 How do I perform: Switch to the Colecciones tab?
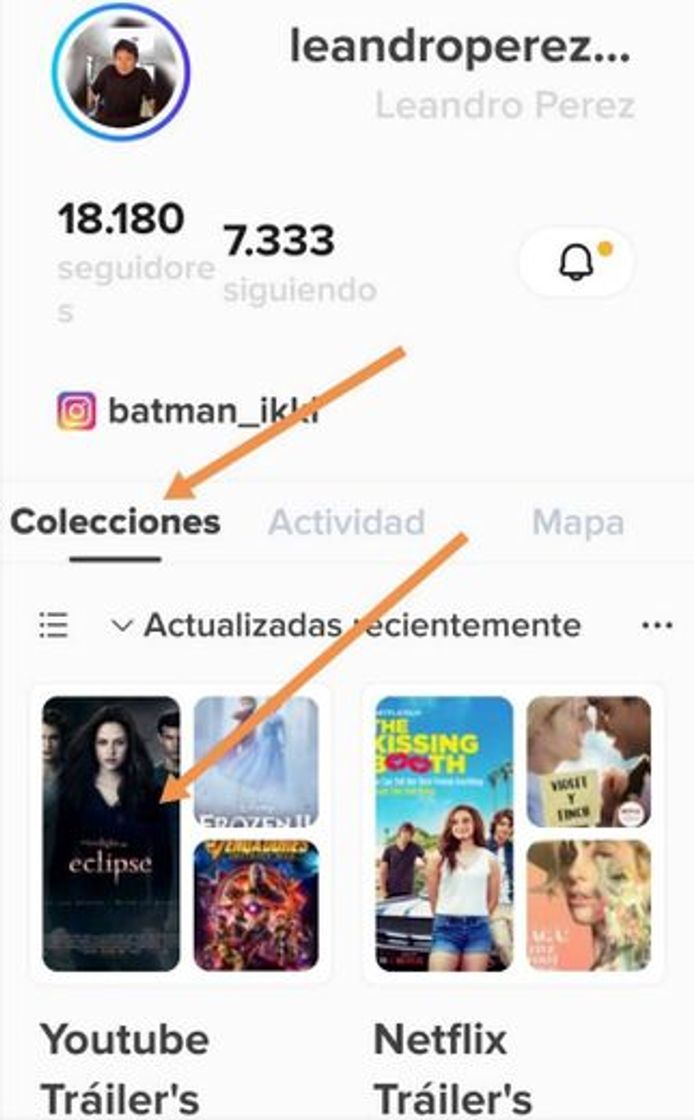click(115, 522)
